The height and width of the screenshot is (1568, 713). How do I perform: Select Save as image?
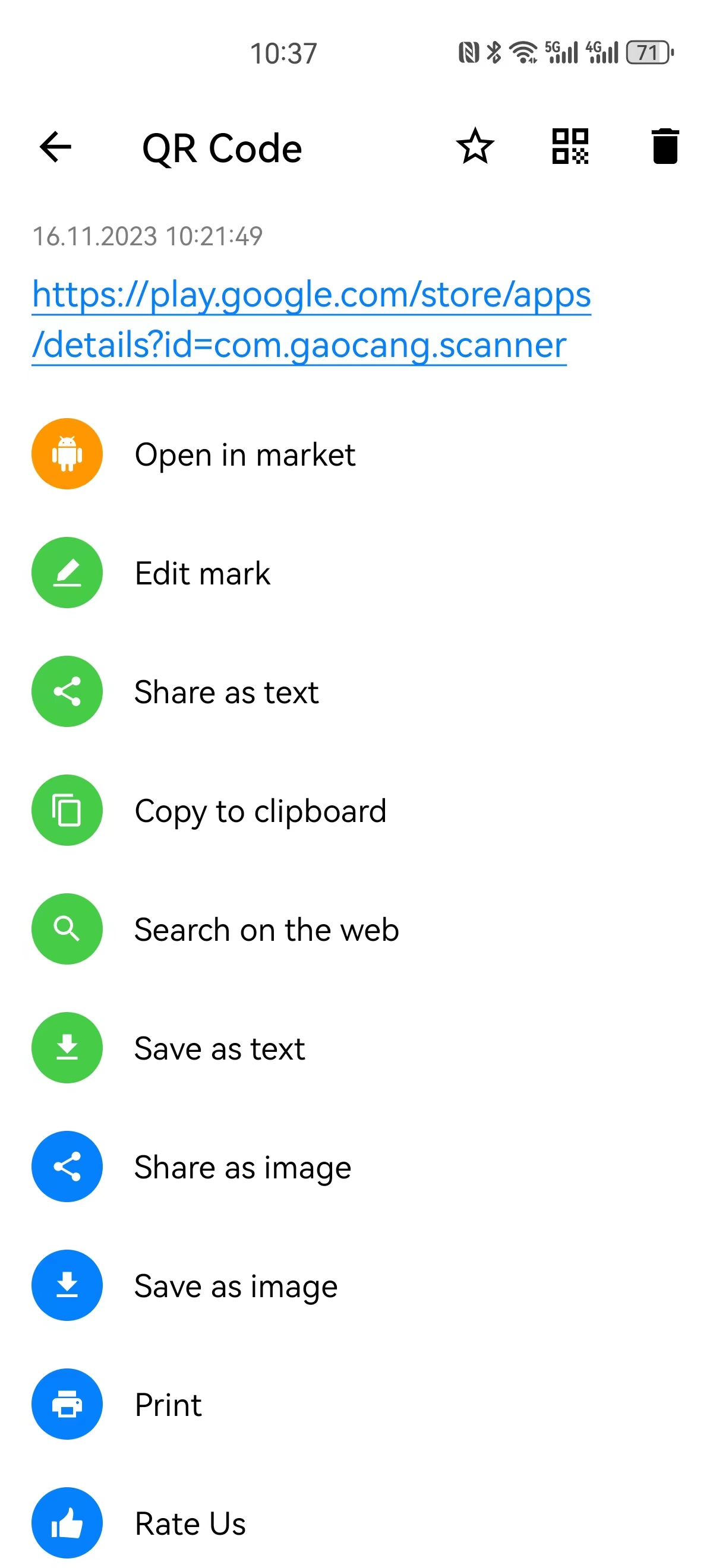pyautogui.click(x=236, y=1285)
